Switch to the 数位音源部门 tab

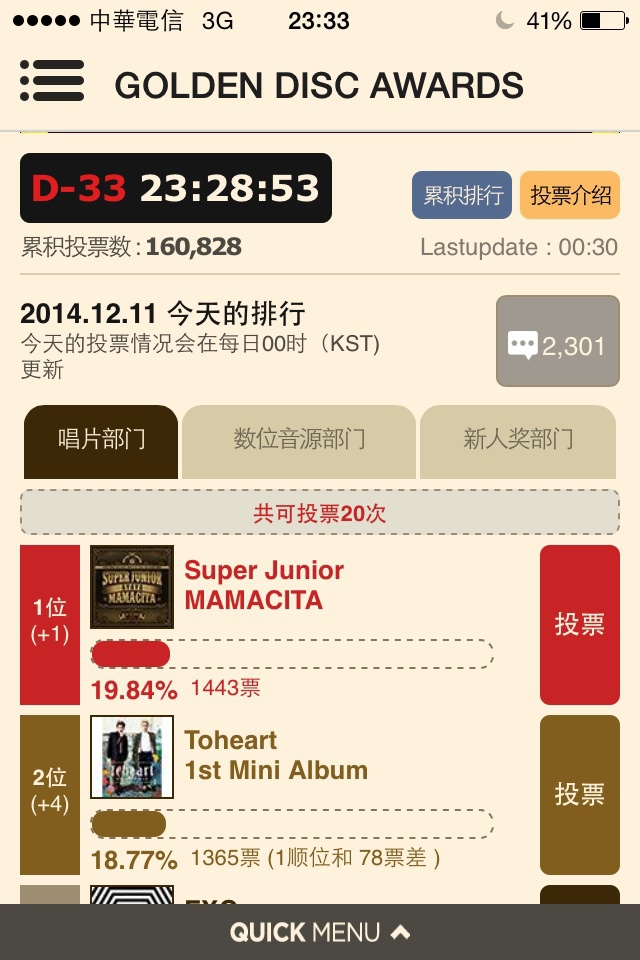[x=298, y=440]
